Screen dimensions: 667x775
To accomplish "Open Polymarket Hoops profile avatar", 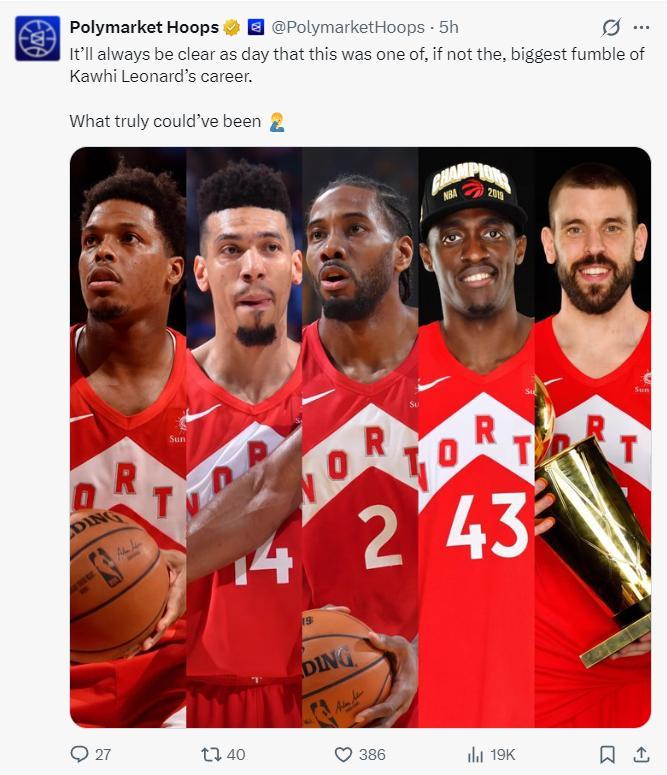I will pos(37,38).
